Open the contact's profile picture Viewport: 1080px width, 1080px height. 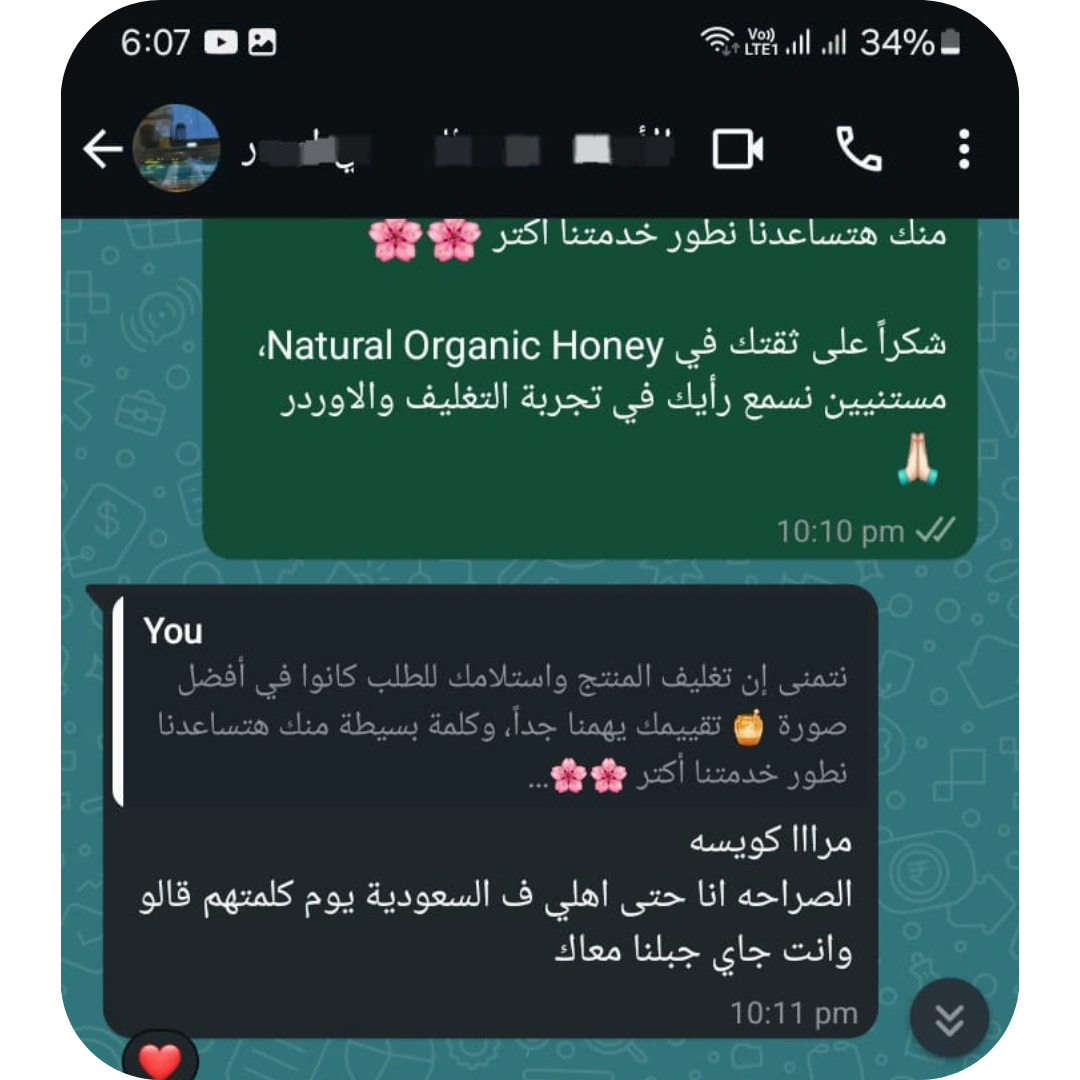(176, 149)
